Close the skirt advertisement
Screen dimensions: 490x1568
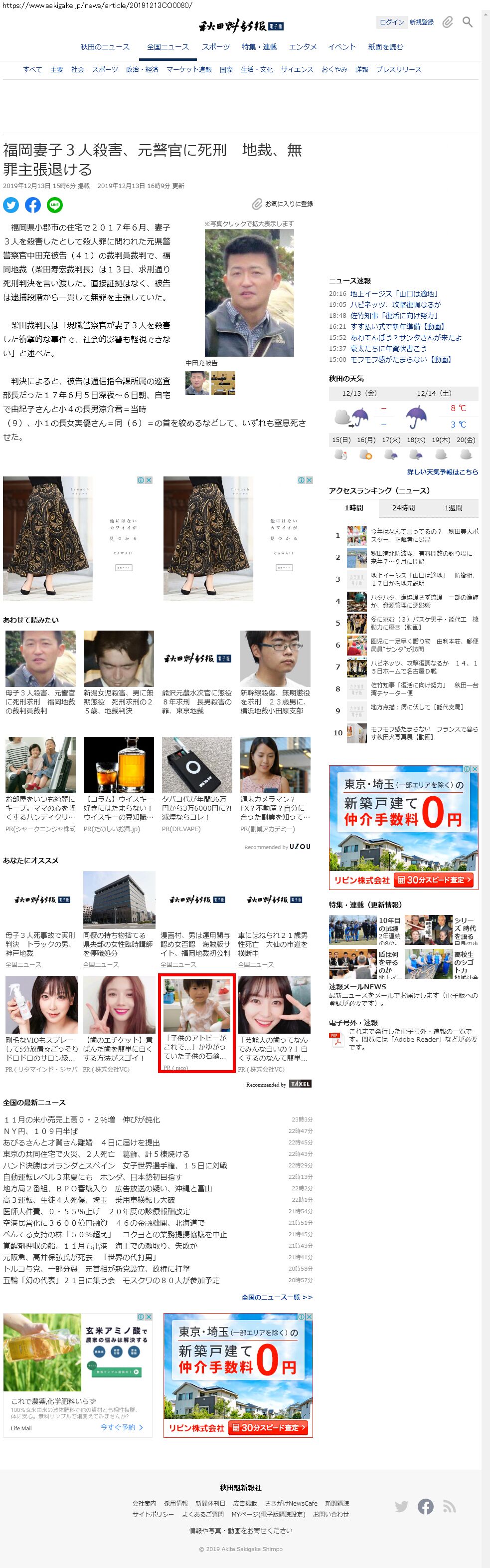tap(149, 480)
